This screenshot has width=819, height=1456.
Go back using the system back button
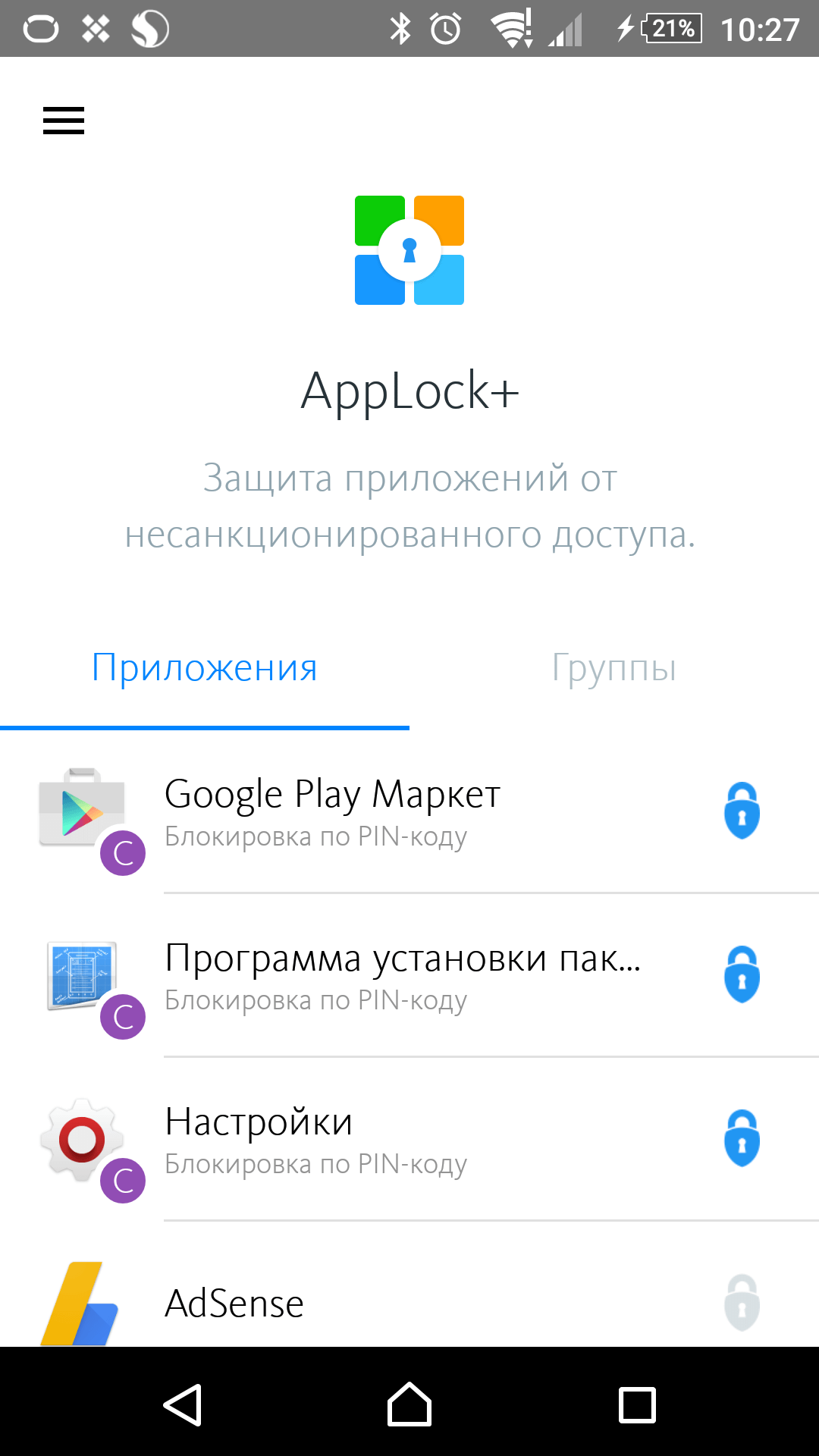(x=183, y=1405)
